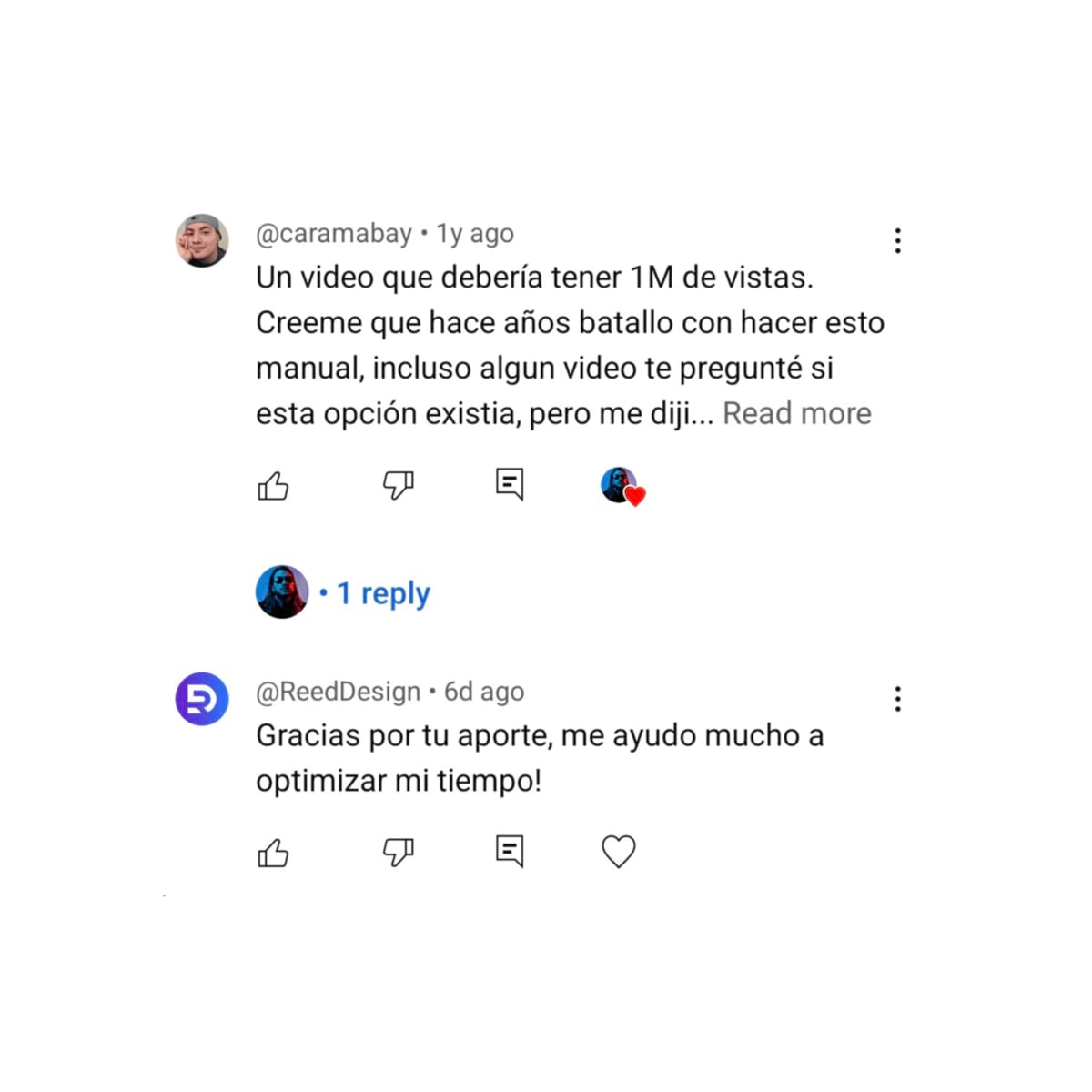Reply to @ReedDesign's comment
This screenshot has width=1092, height=1092.
[510, 851]
